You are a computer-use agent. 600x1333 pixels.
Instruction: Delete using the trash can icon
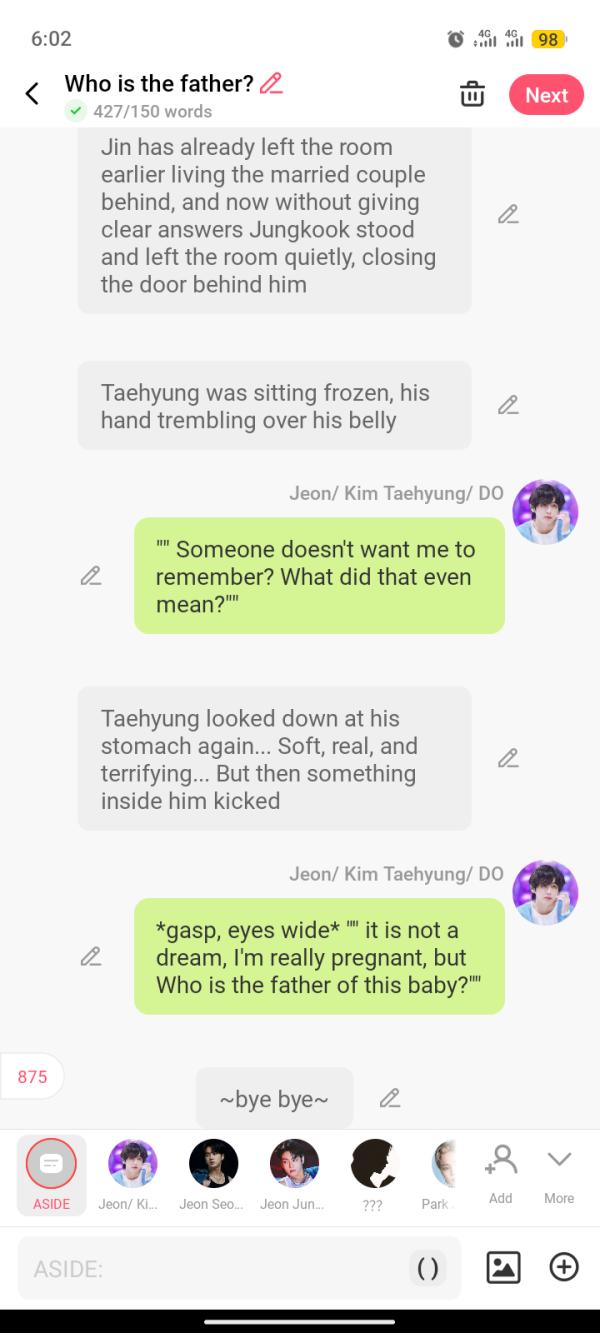click(471, 95)
